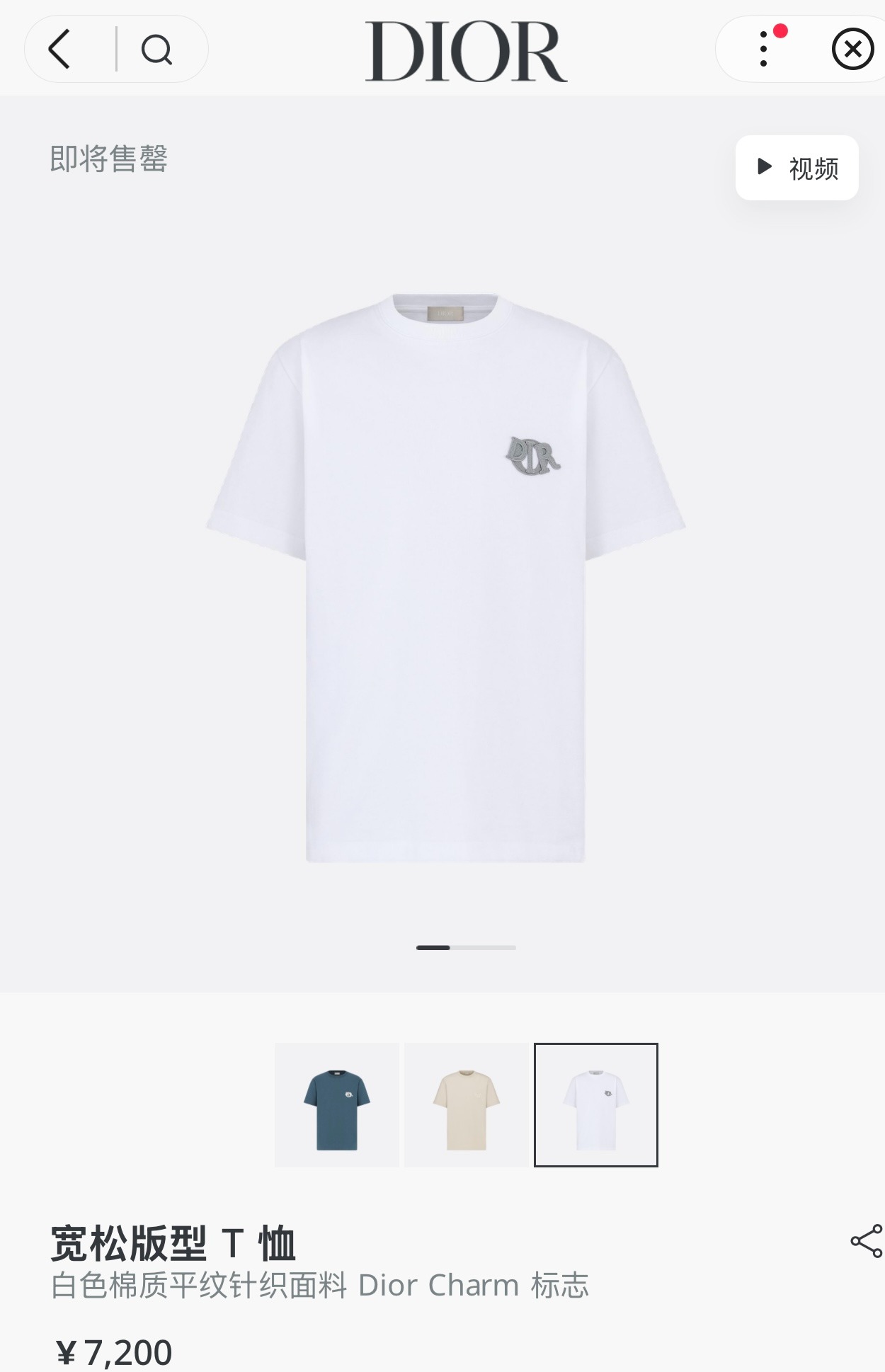
Task: Close the Dior mini program
Action: pos(852,49)
